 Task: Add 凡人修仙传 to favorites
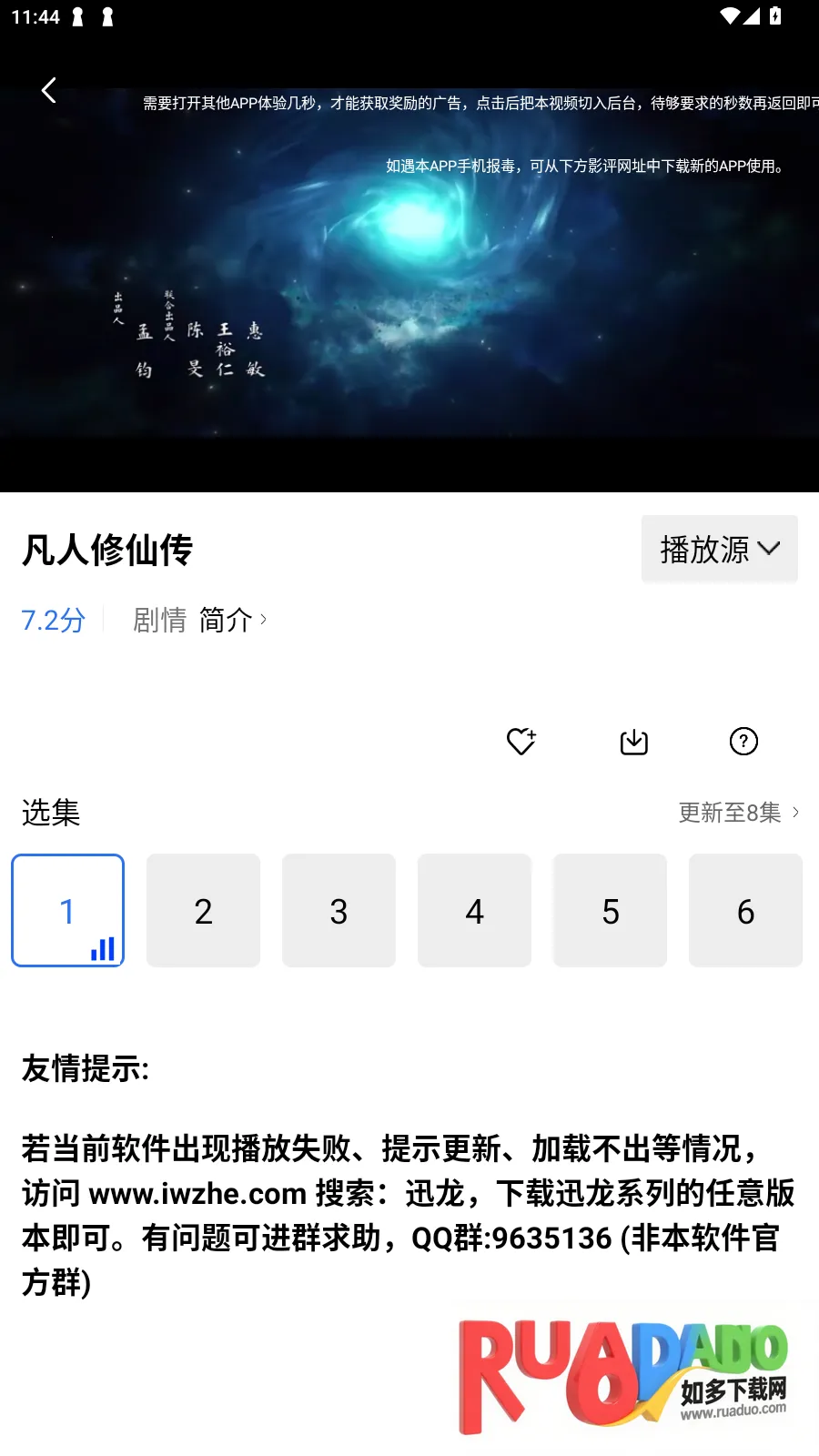point(521,742)
